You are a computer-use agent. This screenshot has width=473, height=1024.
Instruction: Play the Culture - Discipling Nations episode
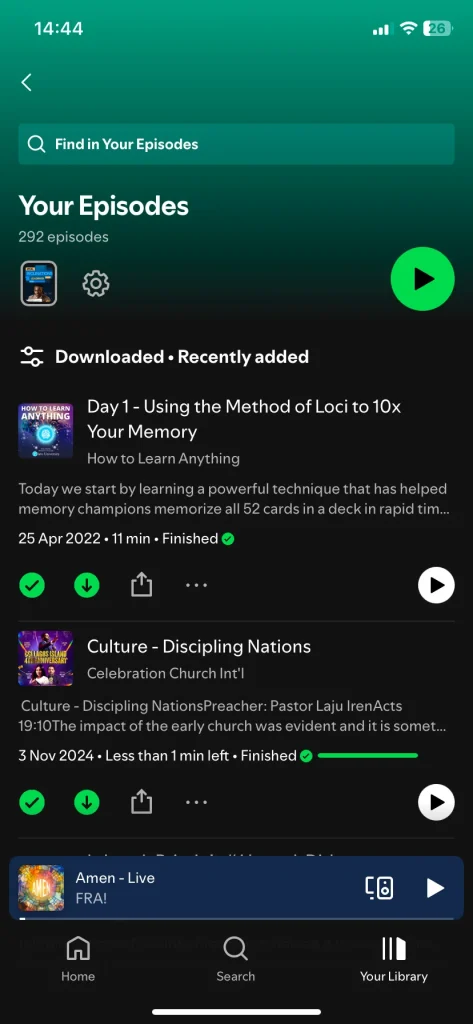click(x=436, y=802)
